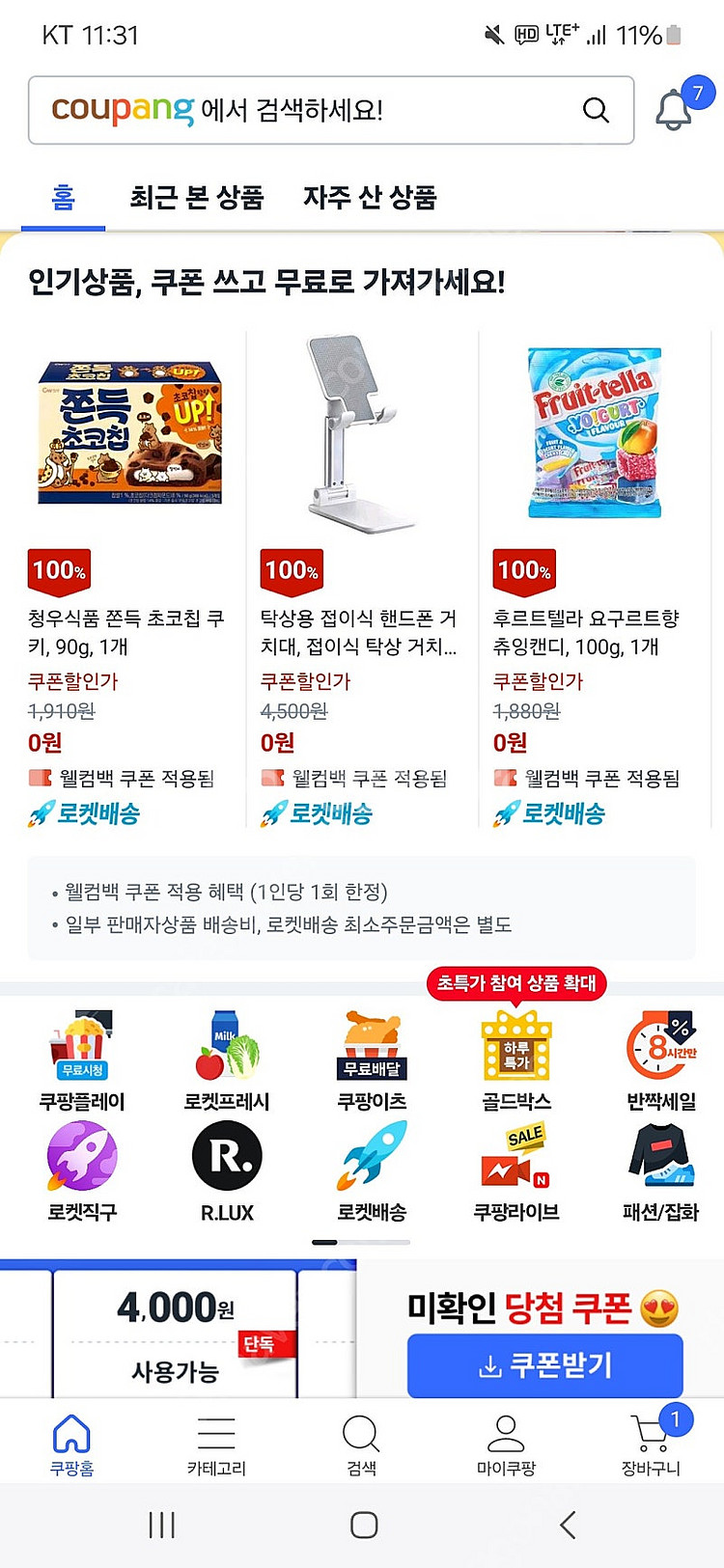Switch to the 최근 본 상품 tab
Image resolution: width=724 pixels, height=1568 pixels.
[197, 198]
